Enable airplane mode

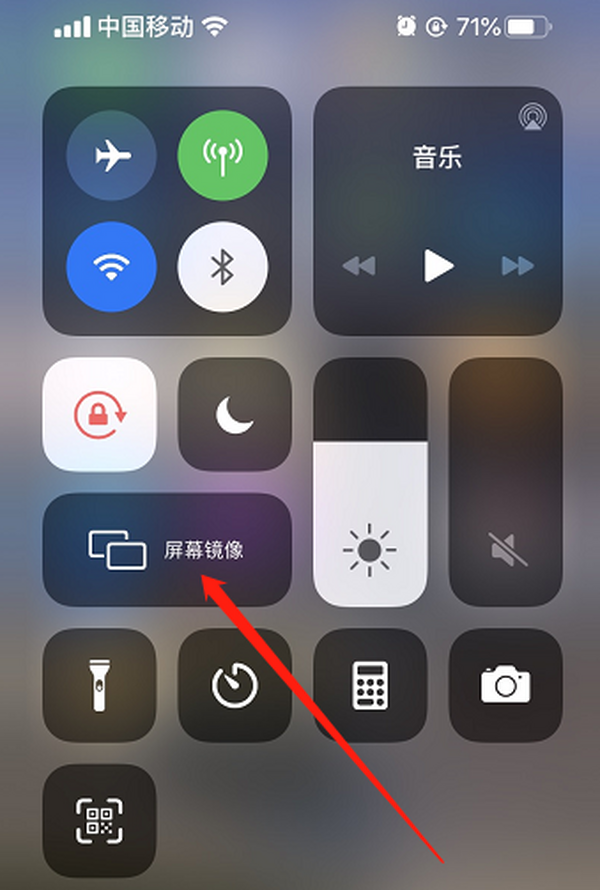coord(111,155)
